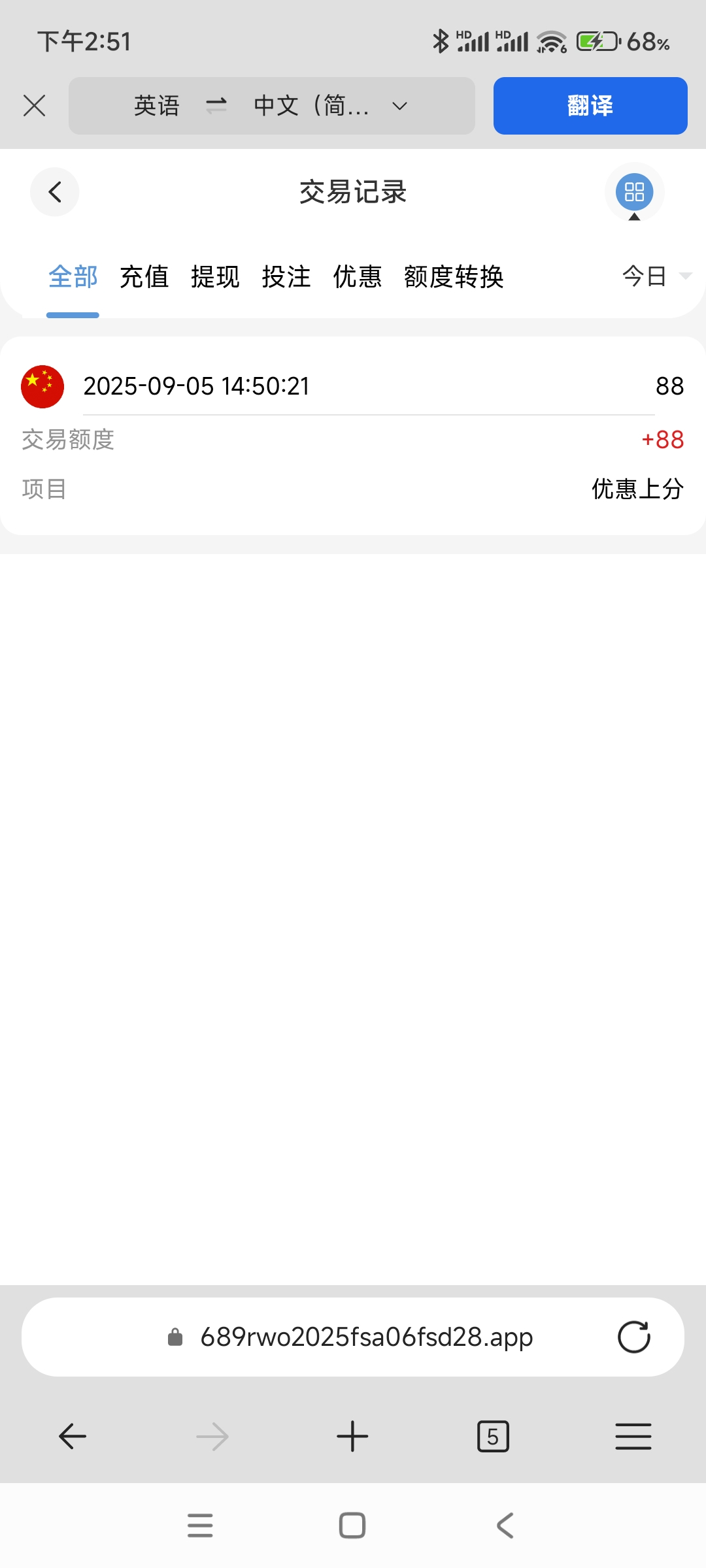Switch to the 投注 tab

coord(286,277)
